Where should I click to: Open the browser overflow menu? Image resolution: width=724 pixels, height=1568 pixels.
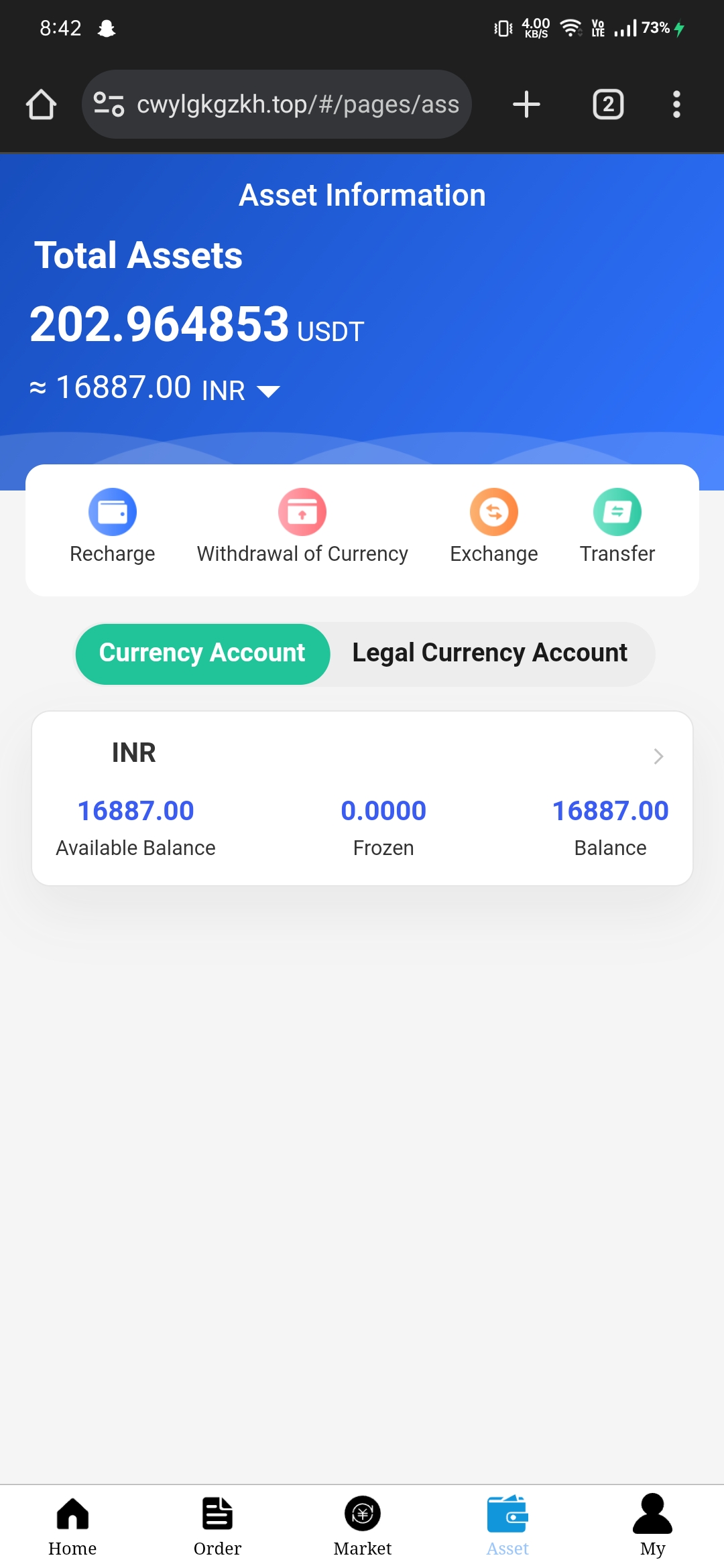pos(676,105)
